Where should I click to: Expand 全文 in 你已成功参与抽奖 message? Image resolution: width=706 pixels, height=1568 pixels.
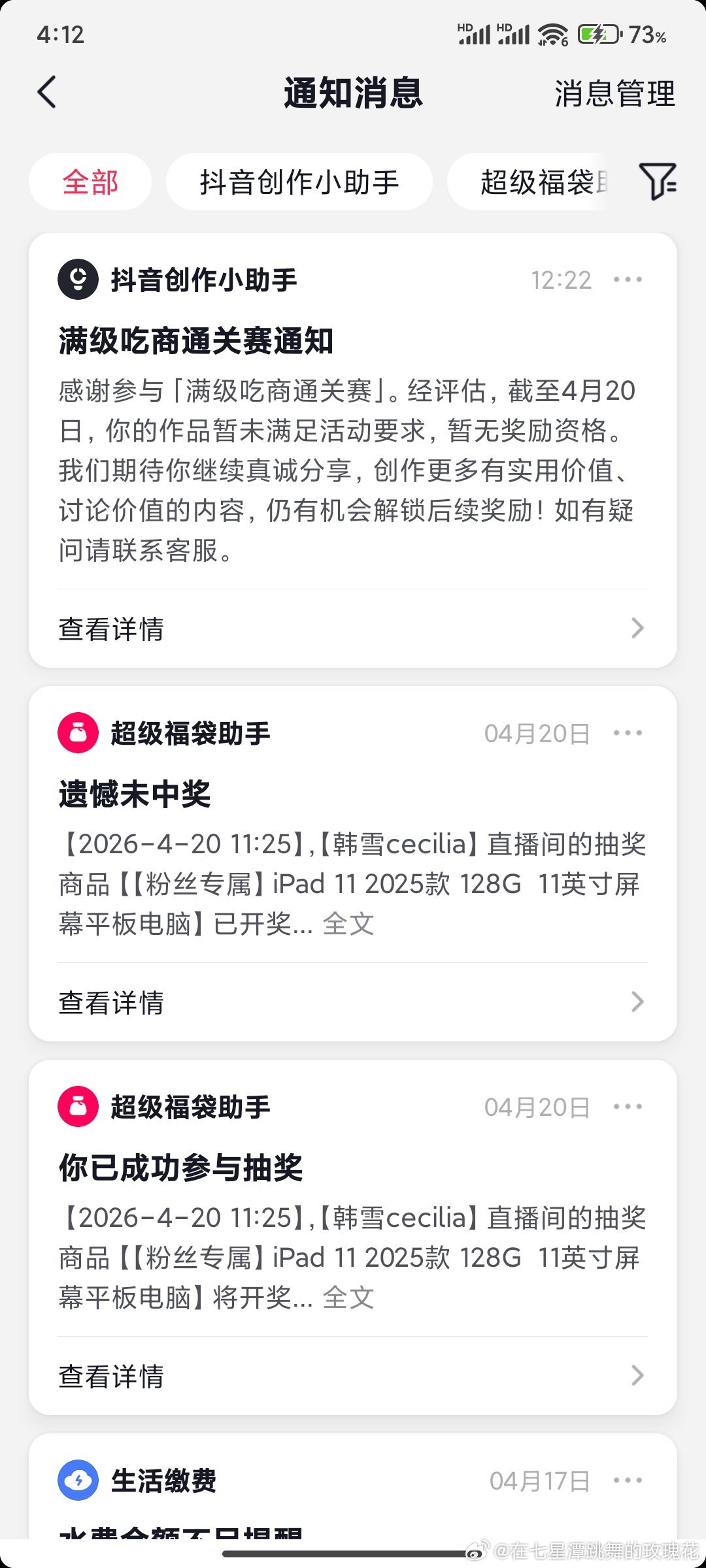348,1298
